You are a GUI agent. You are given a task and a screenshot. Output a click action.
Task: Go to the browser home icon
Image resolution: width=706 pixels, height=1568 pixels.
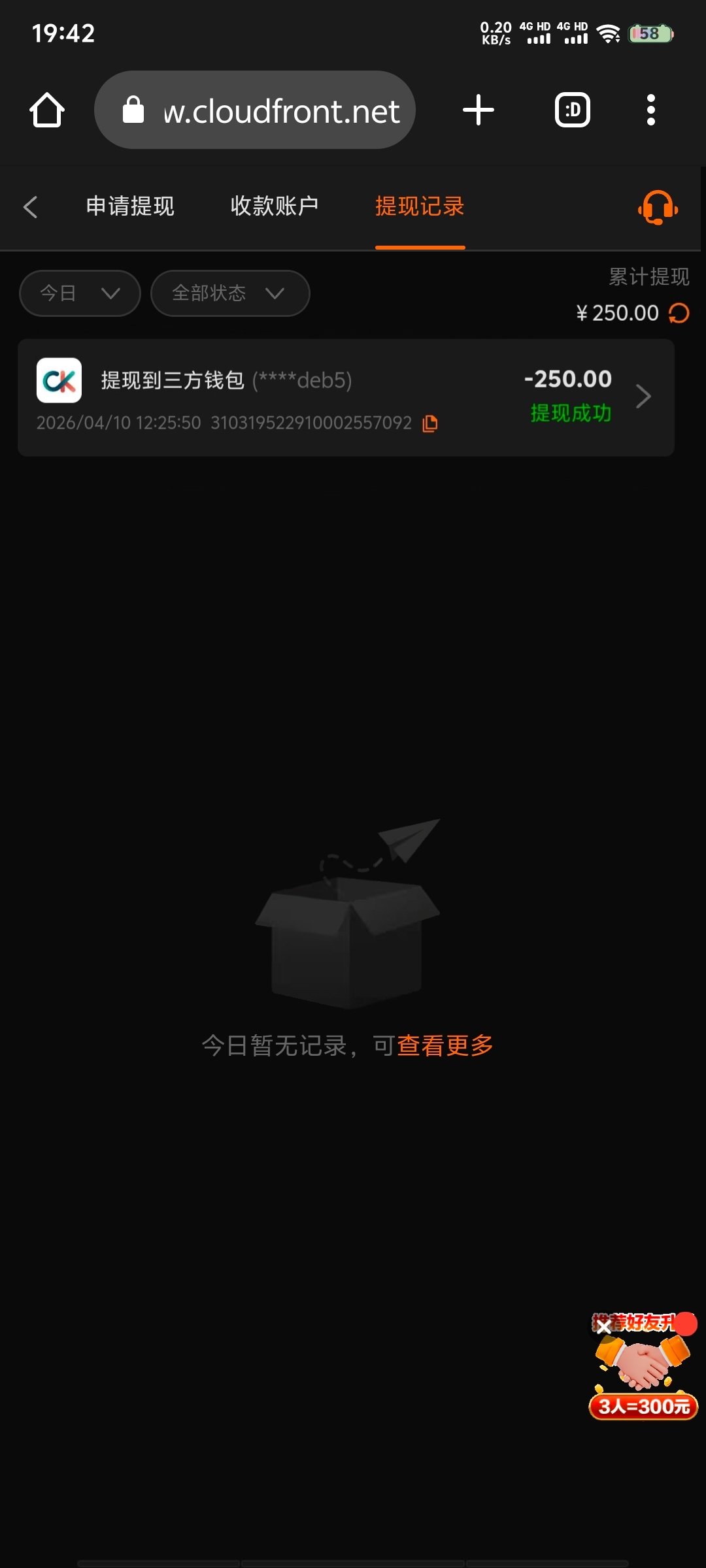(47, 109)
